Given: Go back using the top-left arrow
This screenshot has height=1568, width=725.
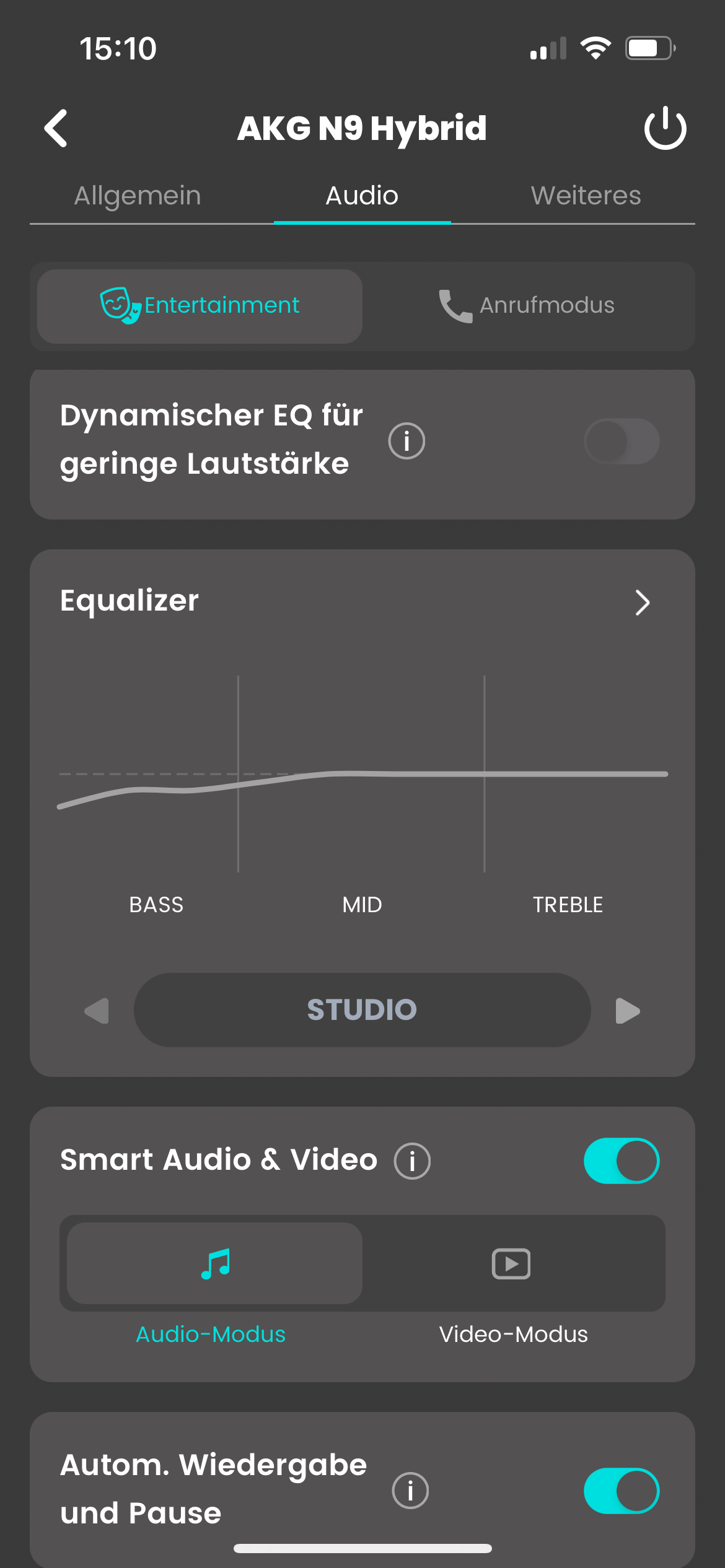Looking at the screenshot, I should (x=56, y=129).
